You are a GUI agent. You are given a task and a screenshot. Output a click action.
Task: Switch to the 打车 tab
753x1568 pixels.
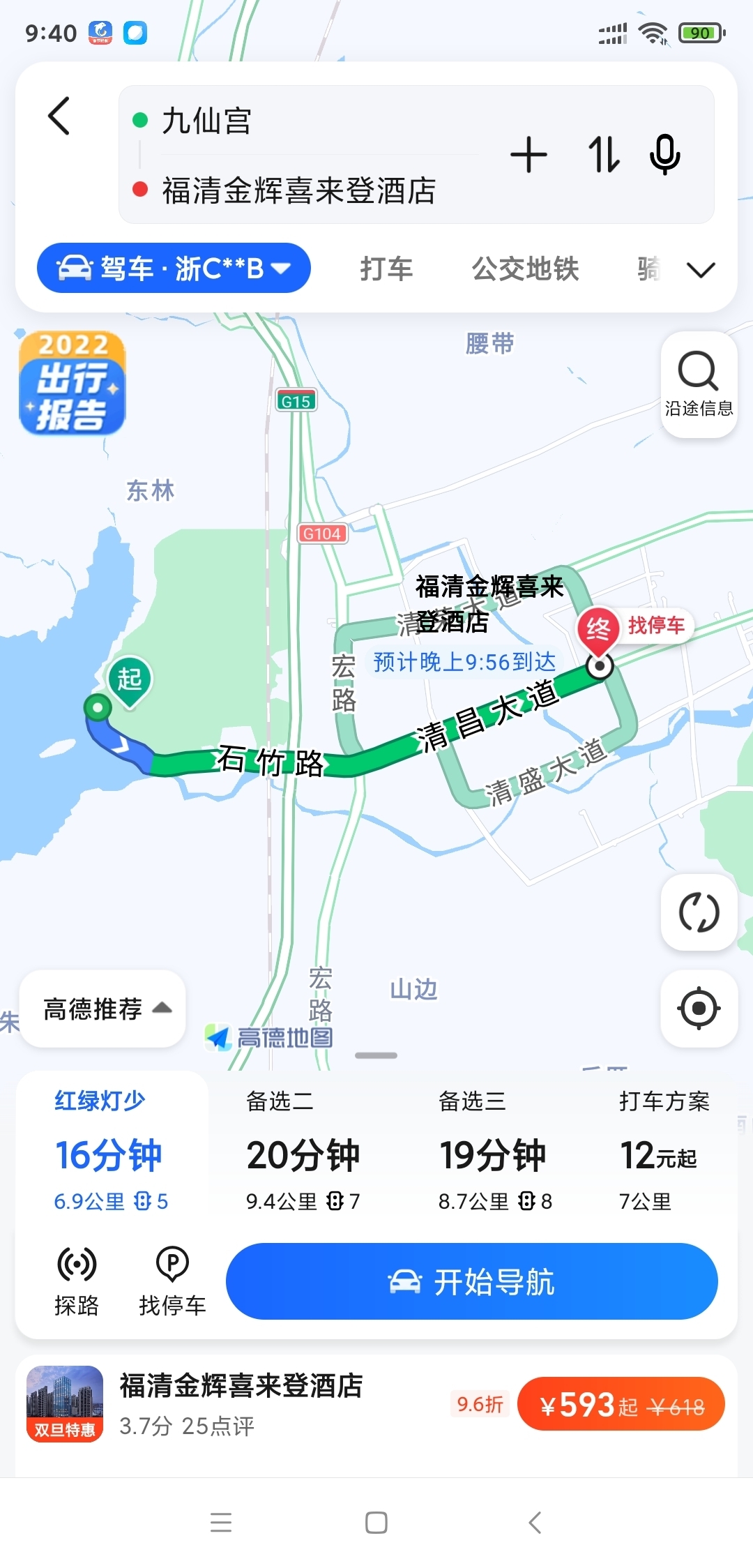(x=386, y=269)
